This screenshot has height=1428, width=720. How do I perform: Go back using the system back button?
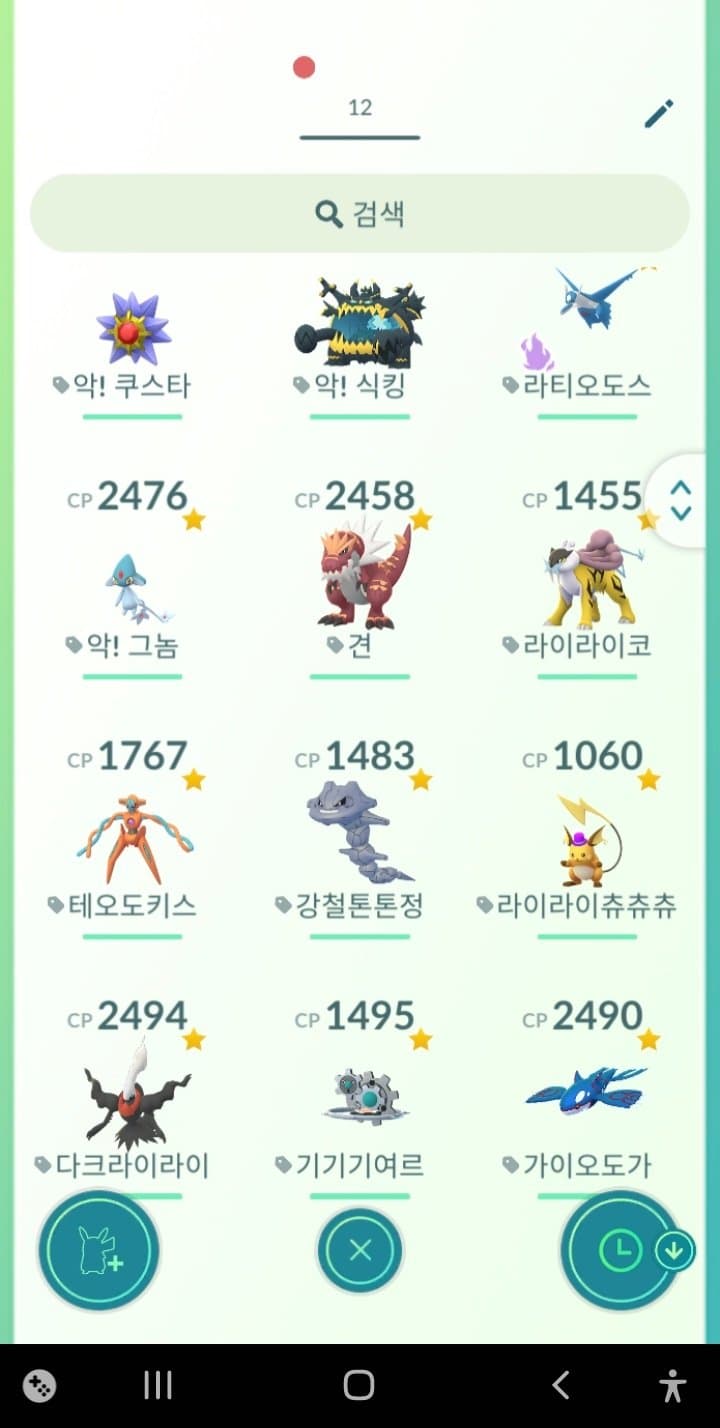561,1385
